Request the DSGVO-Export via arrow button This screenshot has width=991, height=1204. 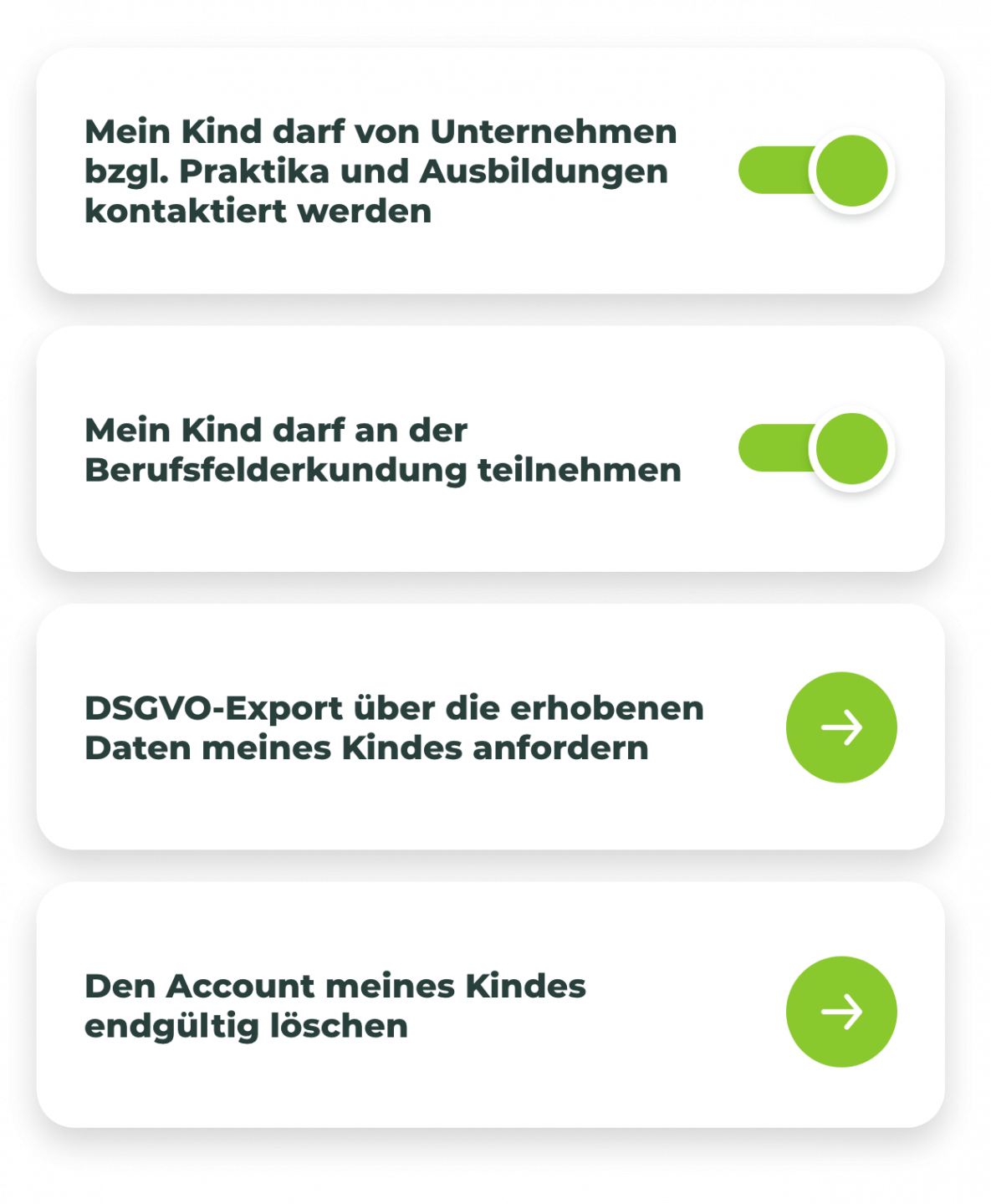[x=840, y=727]
